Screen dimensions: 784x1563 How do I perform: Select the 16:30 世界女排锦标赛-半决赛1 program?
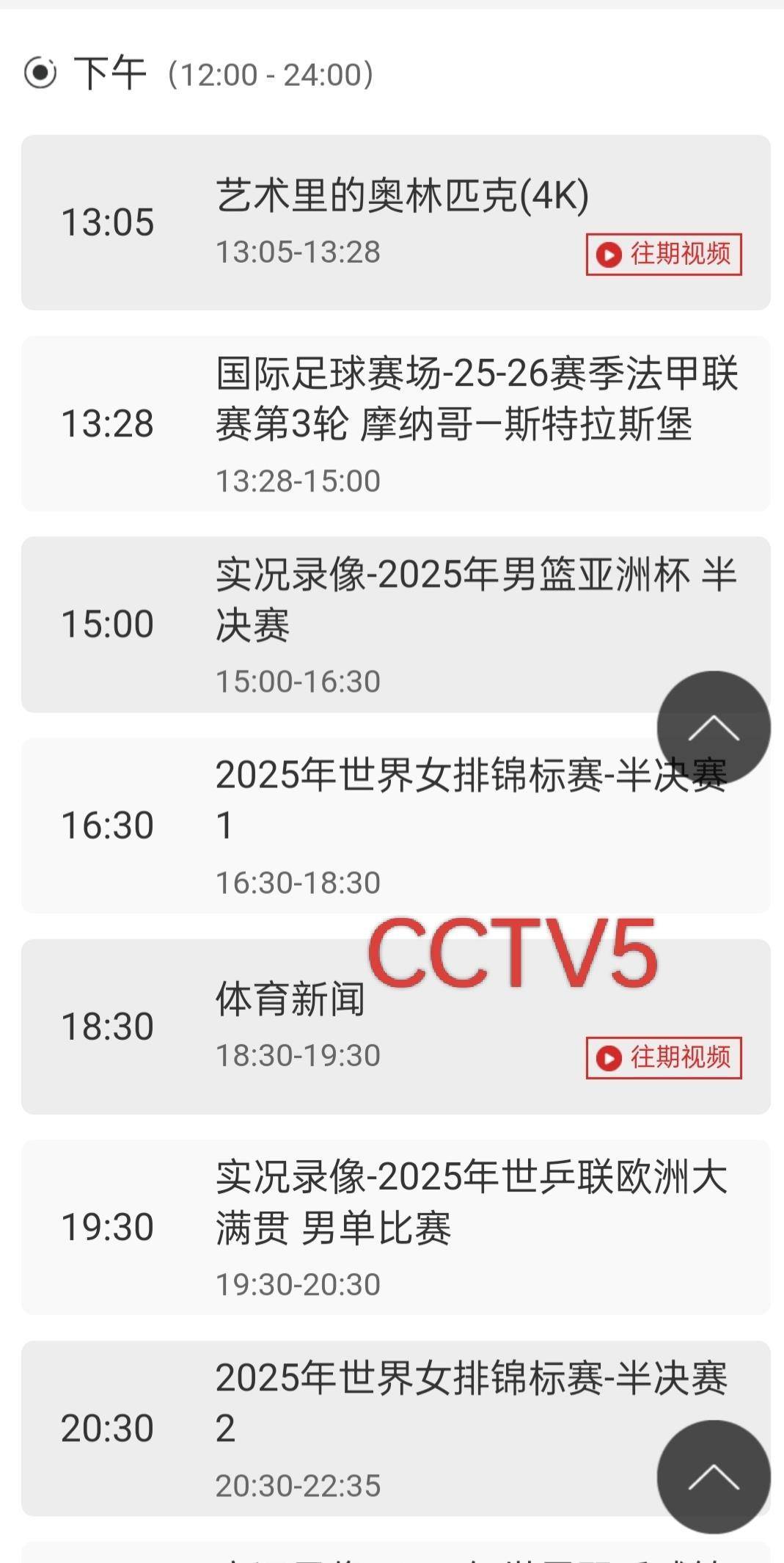point(396,826)
